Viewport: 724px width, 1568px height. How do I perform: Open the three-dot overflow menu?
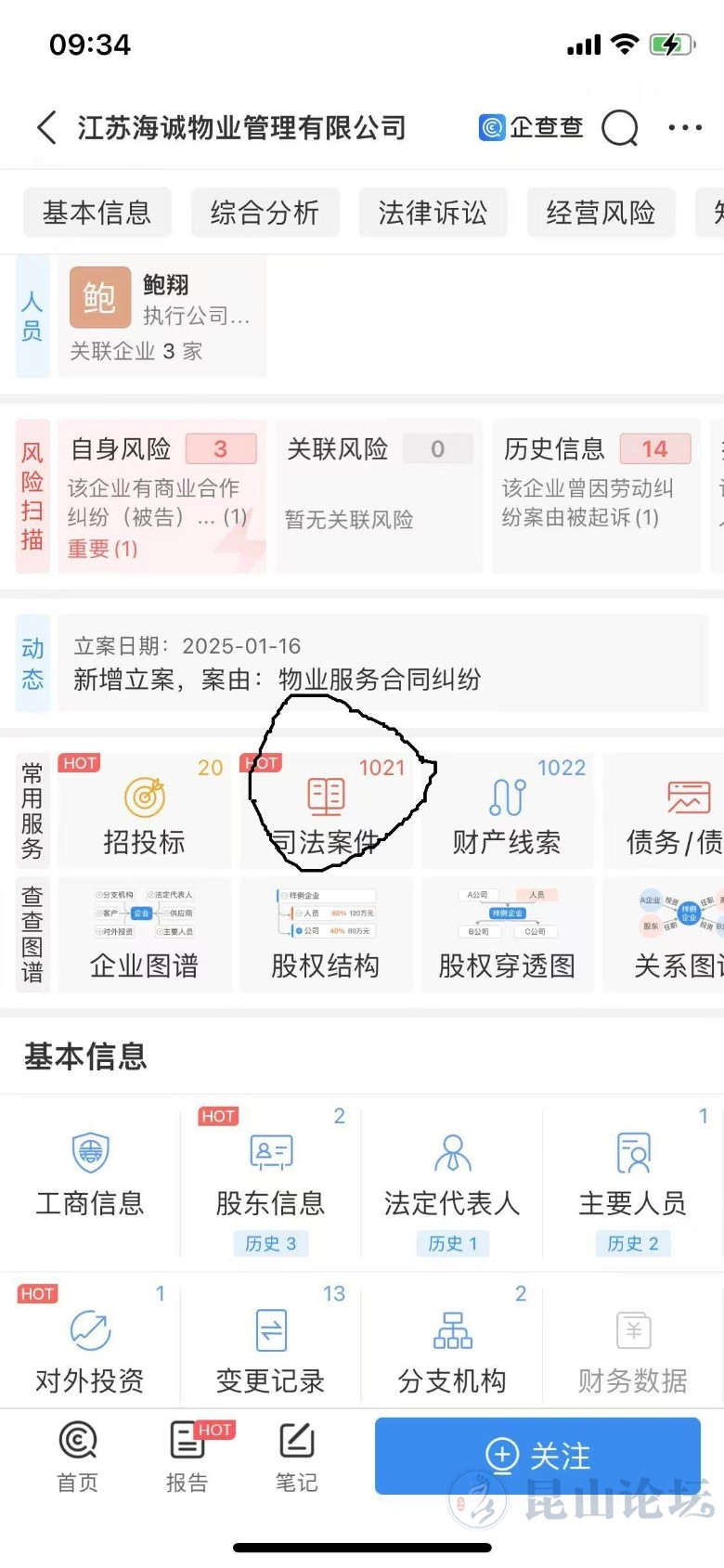pos(685,128)
